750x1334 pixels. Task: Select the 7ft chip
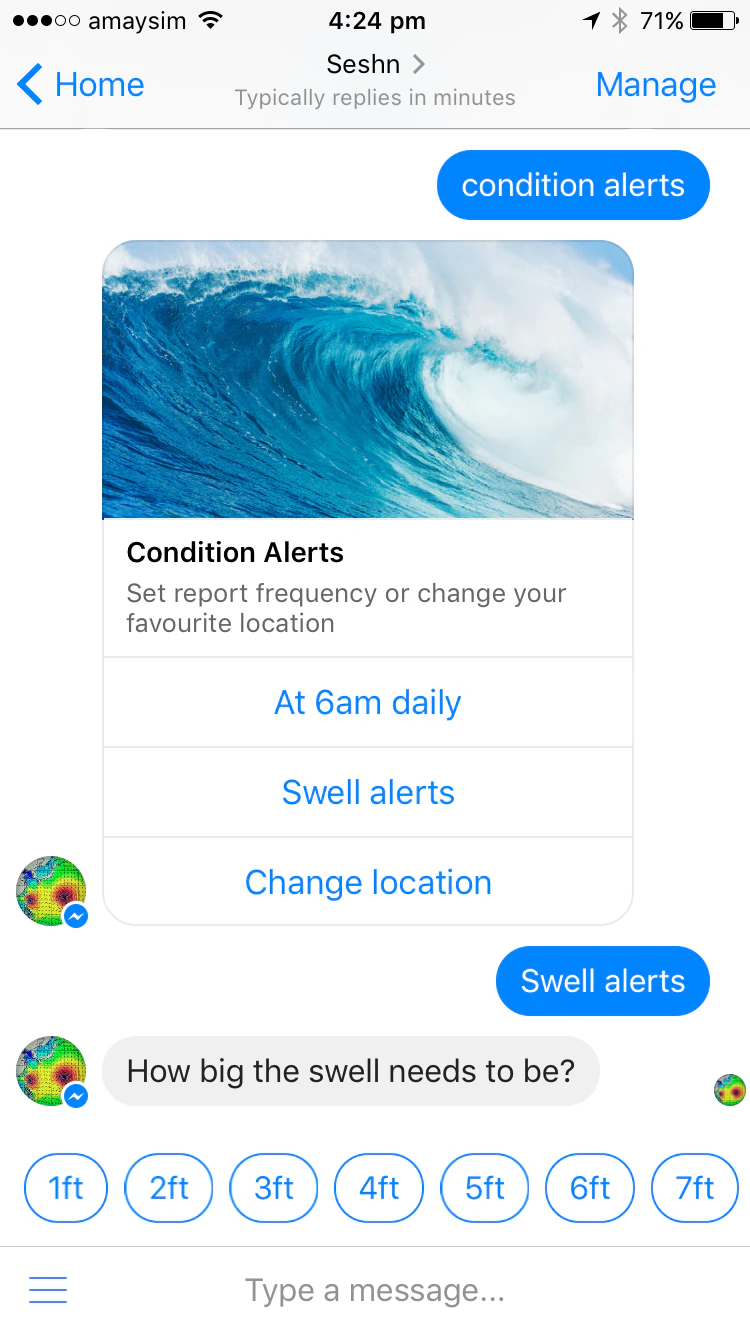tap(695, 1188)
